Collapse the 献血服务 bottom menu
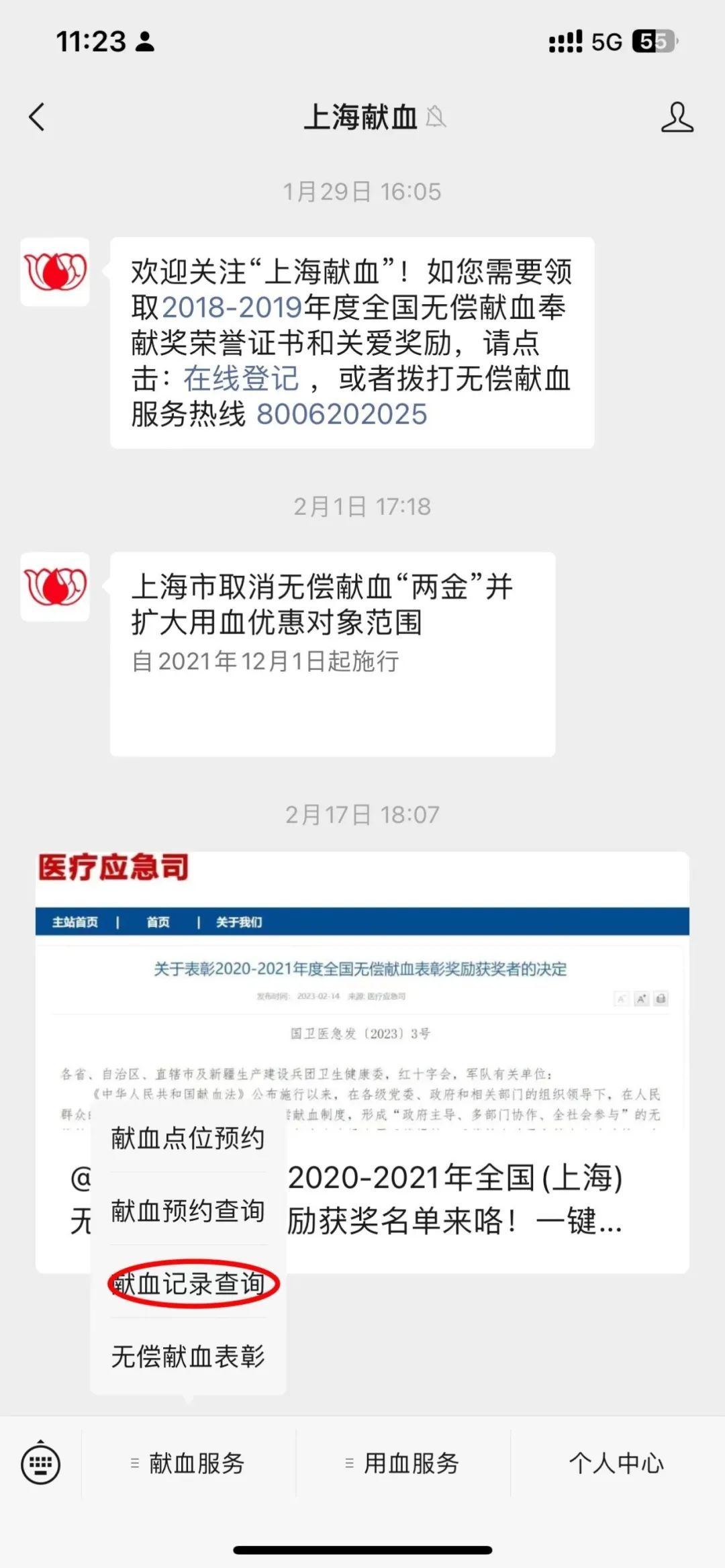725x1568 pixels. [189, 1463]
